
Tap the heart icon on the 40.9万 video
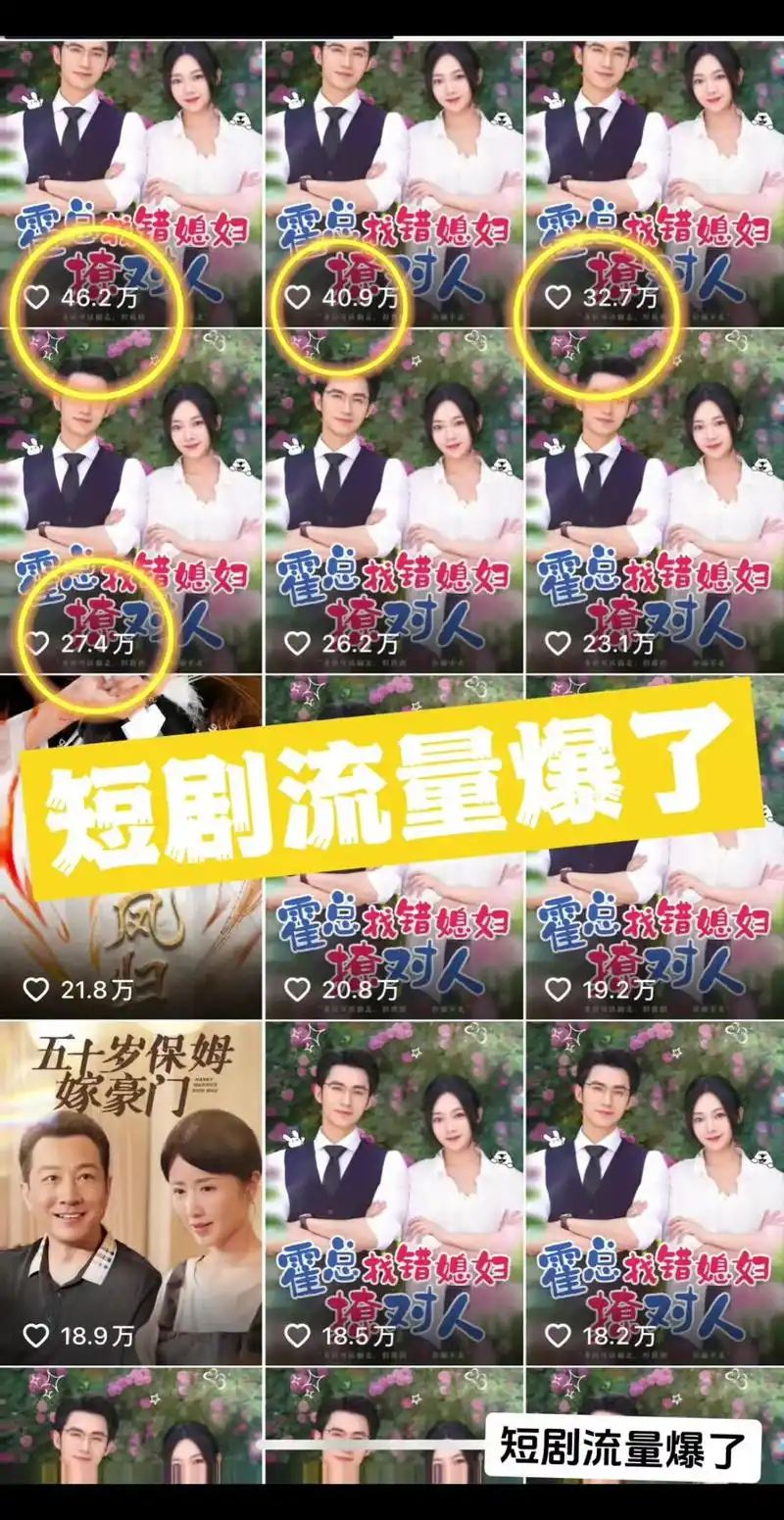(x=299, y=297)
